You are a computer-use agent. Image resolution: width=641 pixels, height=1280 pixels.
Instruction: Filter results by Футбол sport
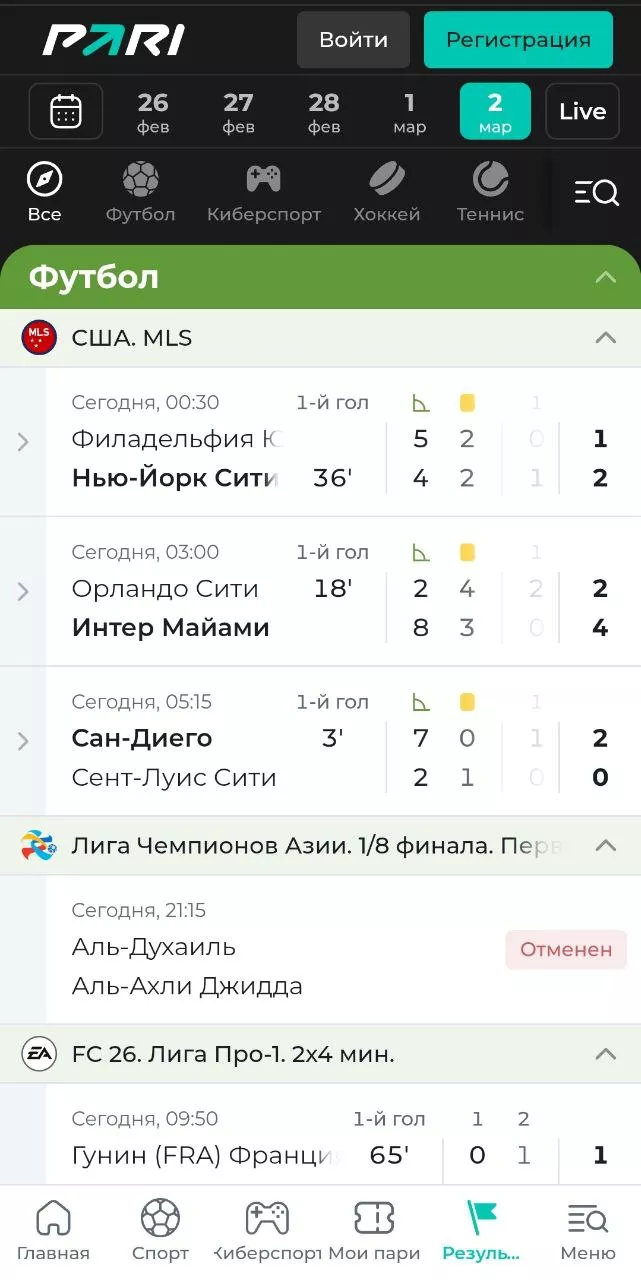click(x=141, y=193)
